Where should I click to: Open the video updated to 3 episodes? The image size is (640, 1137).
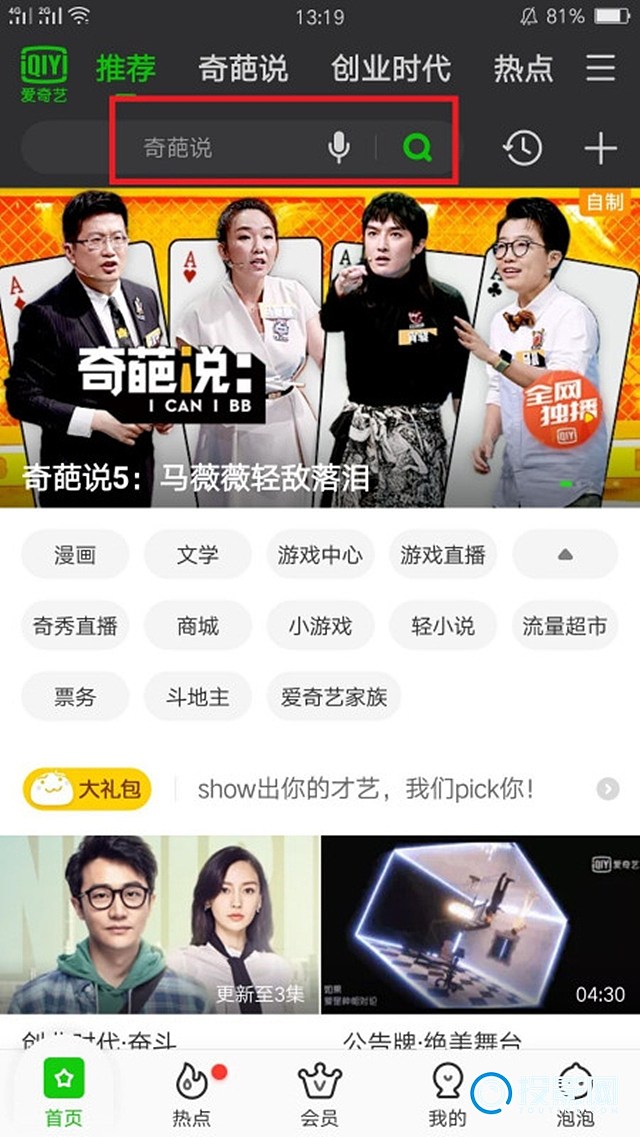point(160,925)
